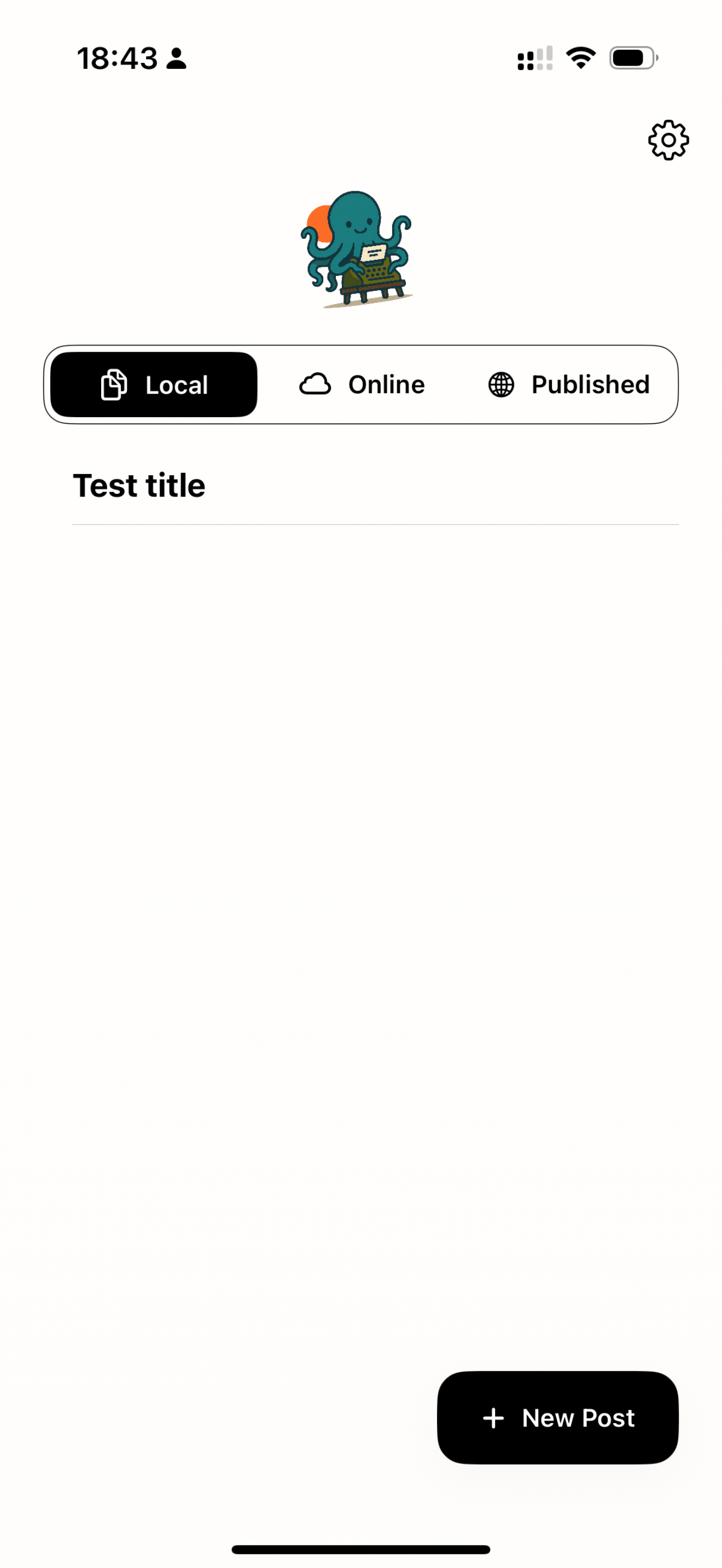Click the time display in the status bar
Image resolution: width=722 pixels, height=1568 pixels.
[x=118, y=57]
